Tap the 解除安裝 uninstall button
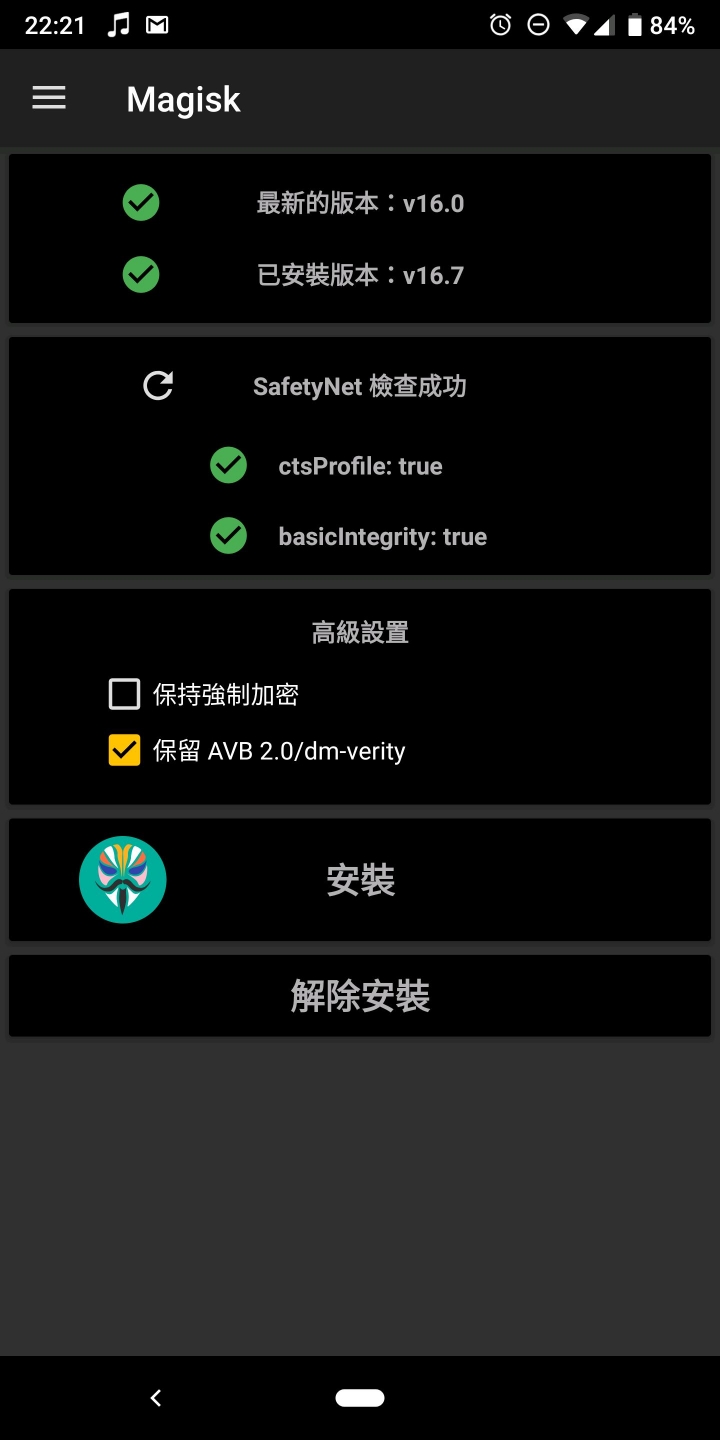The height and width of the screenshot is (1440, 720). [x=360, y=996]
